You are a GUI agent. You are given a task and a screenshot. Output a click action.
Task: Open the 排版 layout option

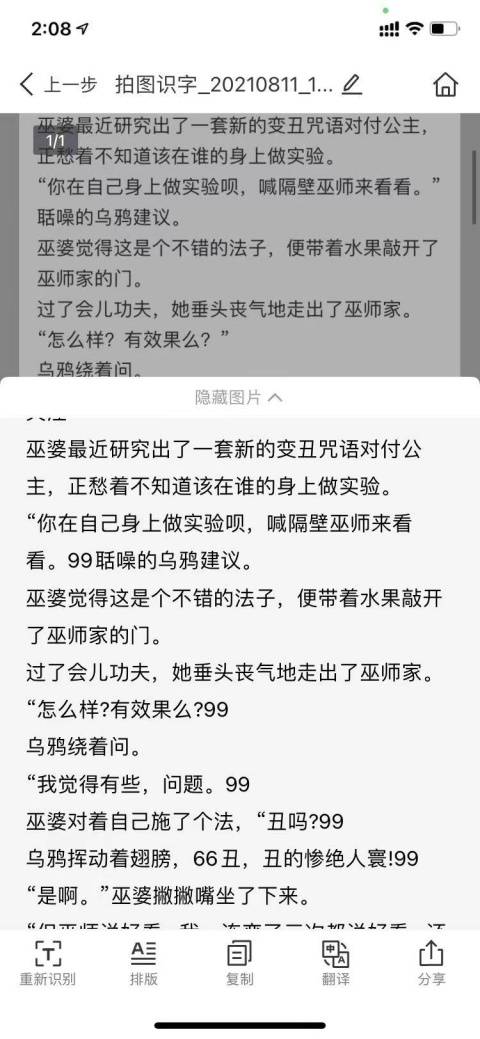pos(144,963)
